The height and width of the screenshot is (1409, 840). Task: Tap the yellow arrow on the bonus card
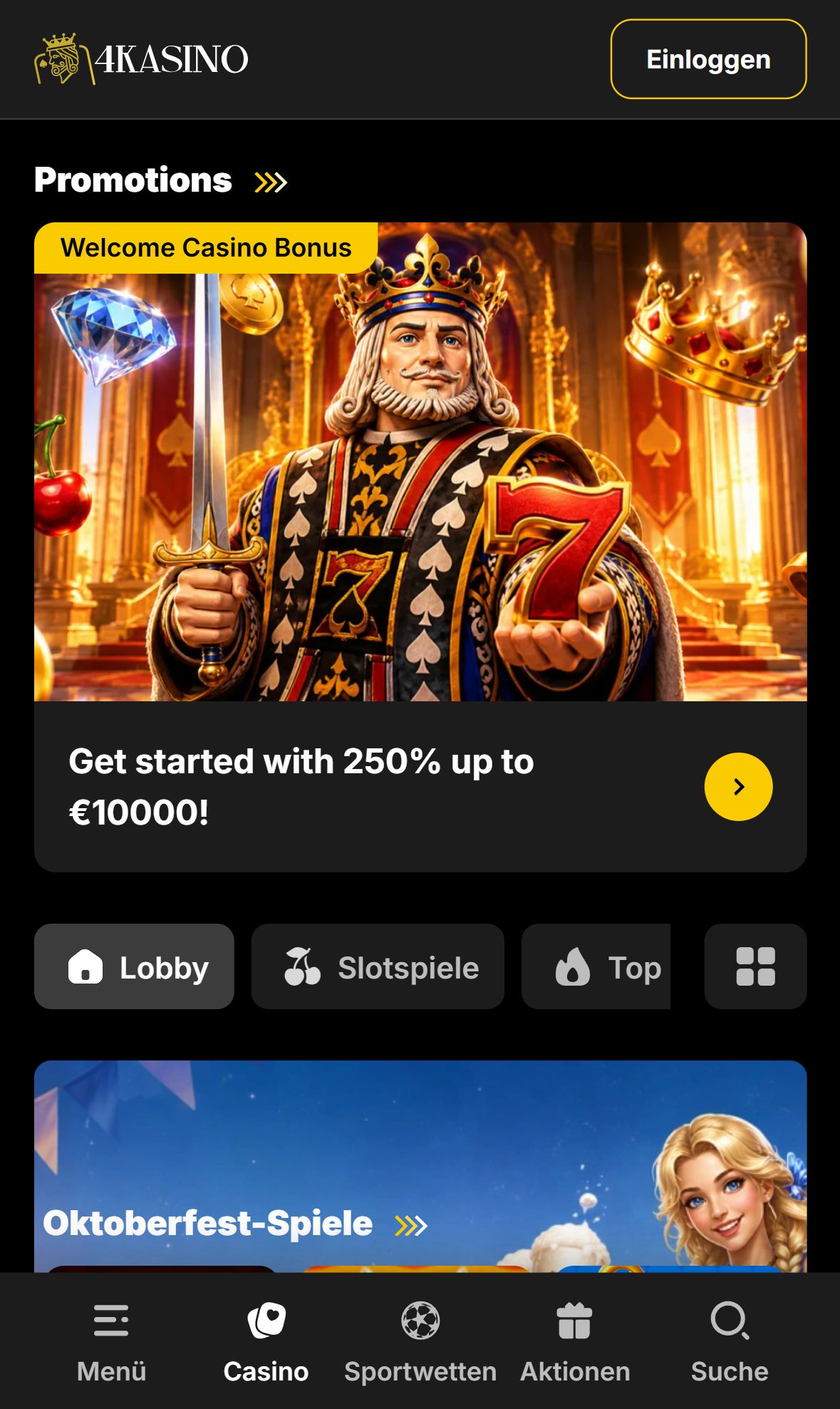(x=738, y=787)
